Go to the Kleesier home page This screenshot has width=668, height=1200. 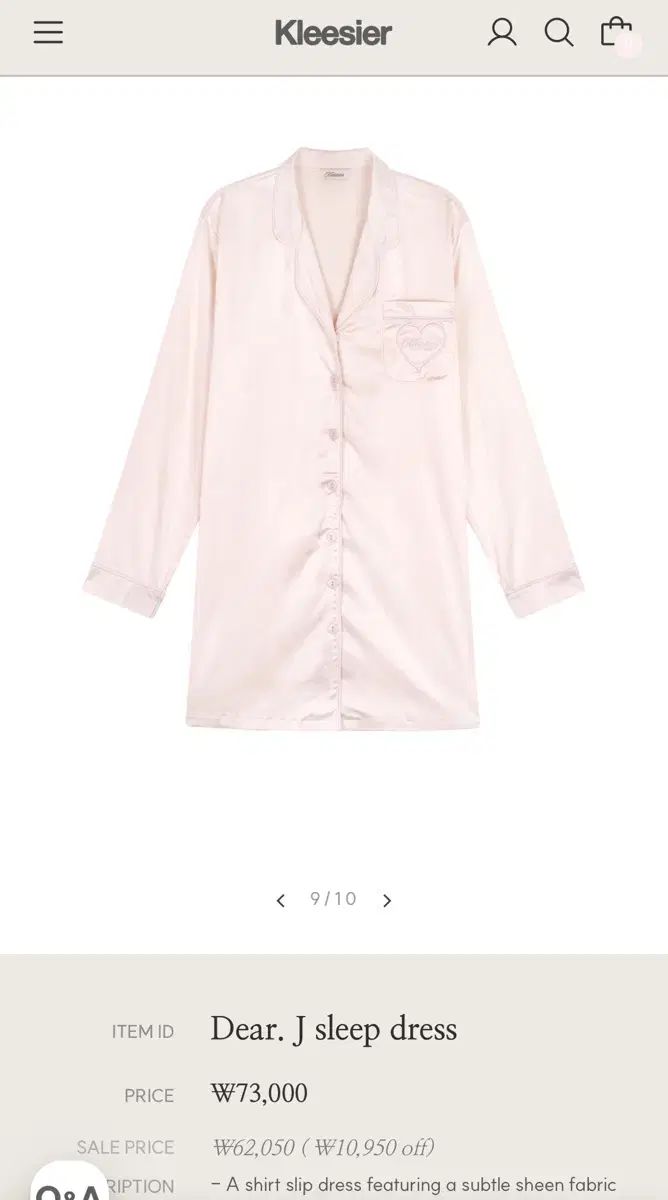click(333, 33)
